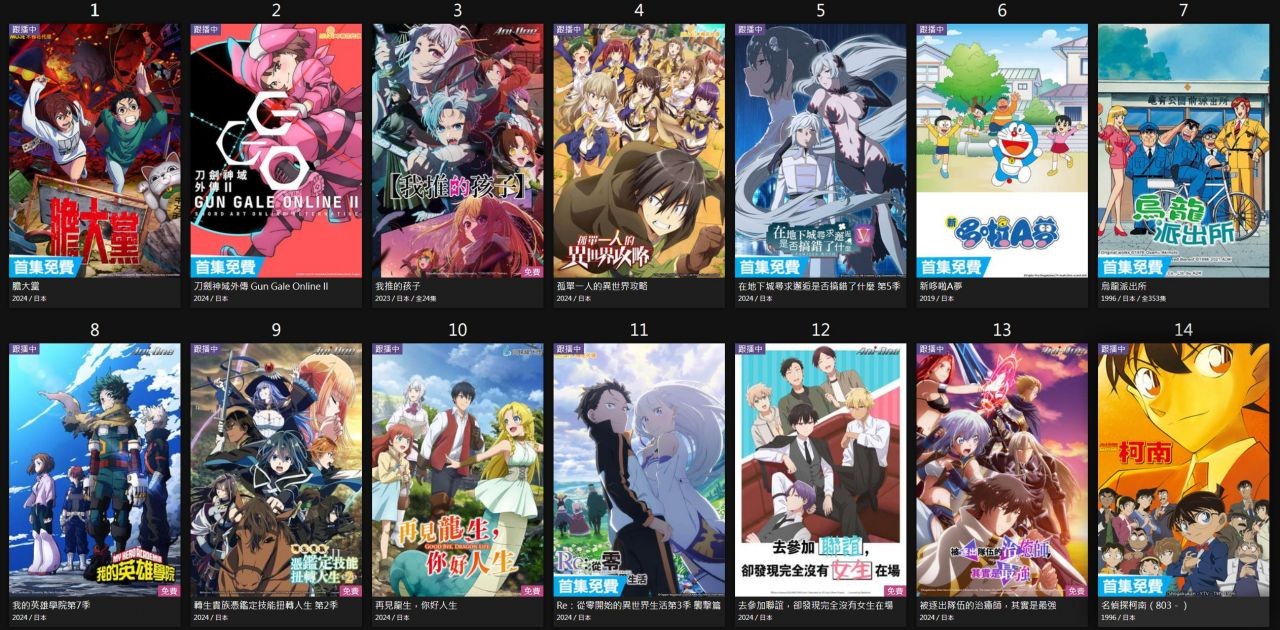Open Re:從零開始的異世界生活第3季

(639, 470)
